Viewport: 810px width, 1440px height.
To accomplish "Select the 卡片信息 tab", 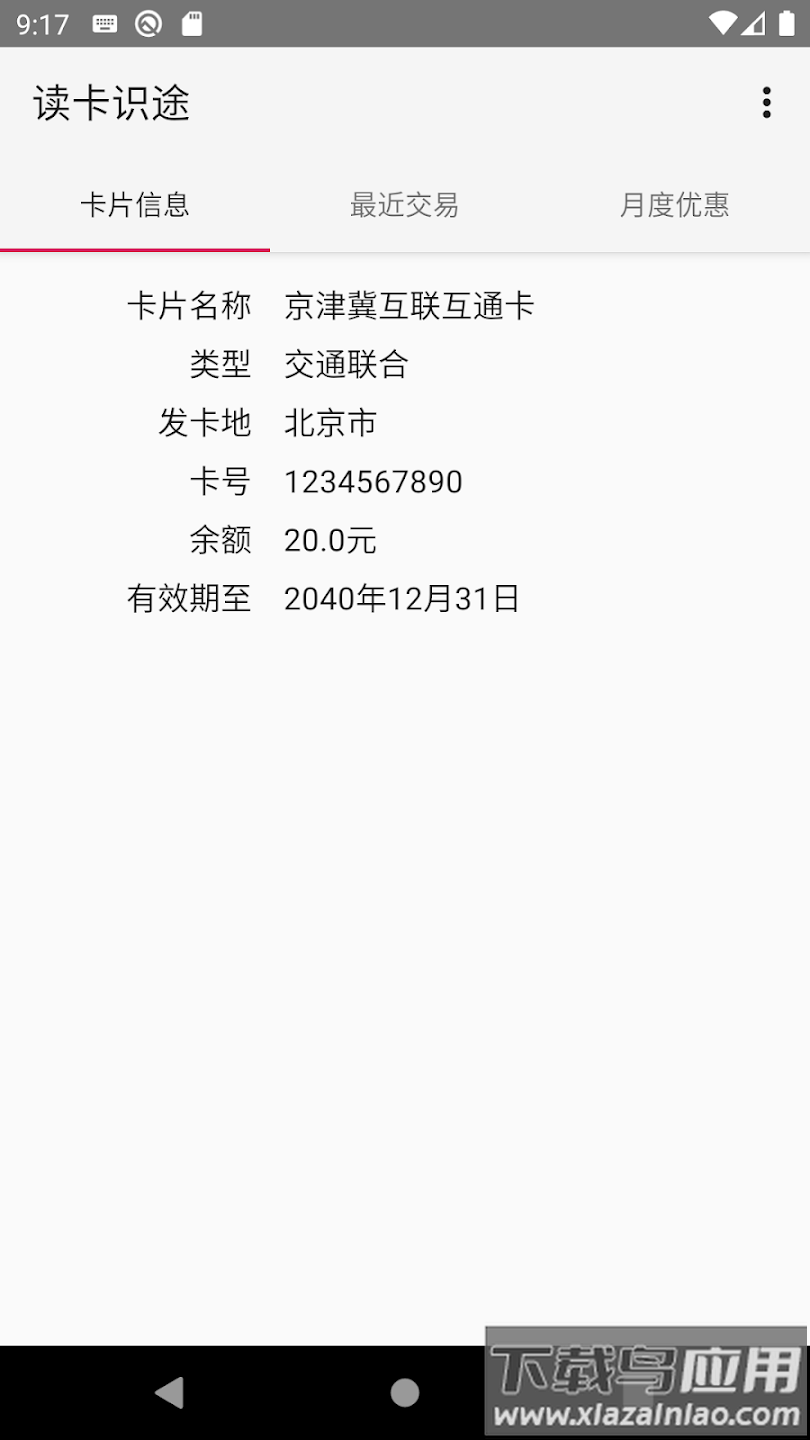I will coord(135,205).
